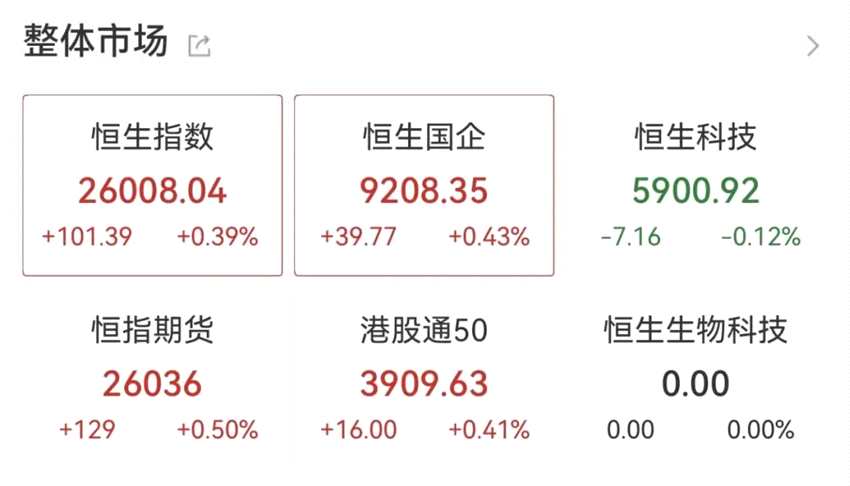Image resolution: width=850 pixels, height=486 pixels.
Task: Open the 恒指期货 card
Action: 152,380
